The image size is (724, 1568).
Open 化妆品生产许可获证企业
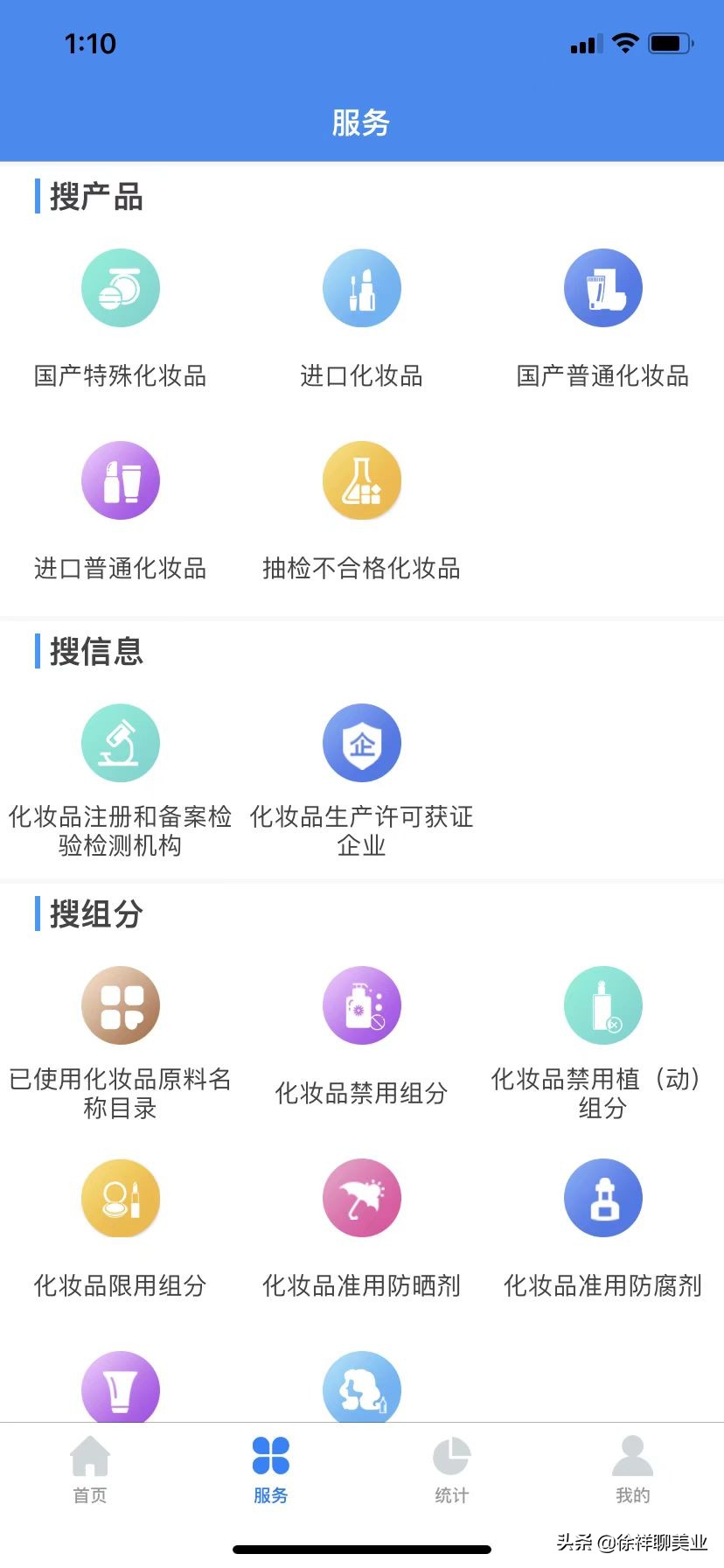pyautogui.click(x=361, y=744)
